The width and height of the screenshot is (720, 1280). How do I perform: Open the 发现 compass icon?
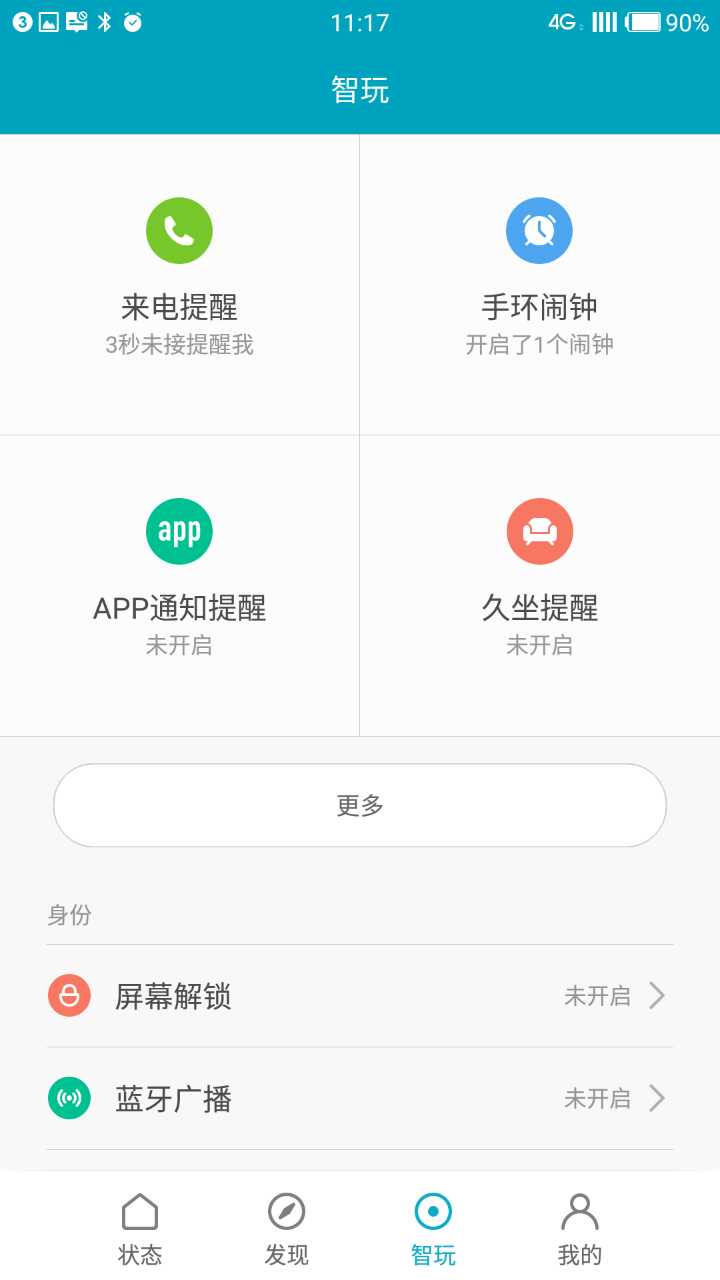(x=286, y=1213)
